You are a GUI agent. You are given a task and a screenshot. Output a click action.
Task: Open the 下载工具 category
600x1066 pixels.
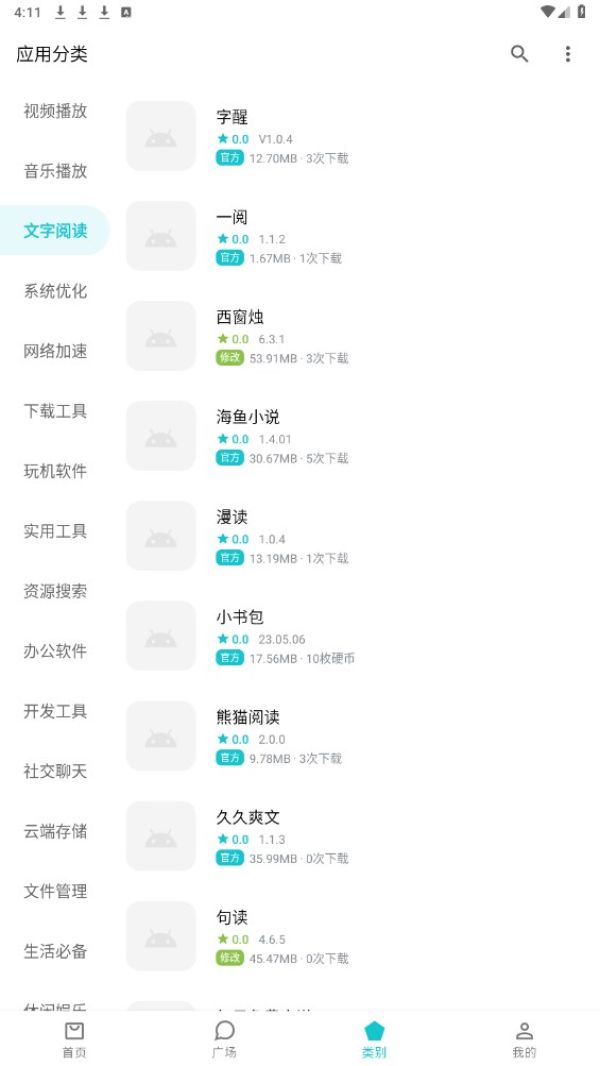coord(55,411)
